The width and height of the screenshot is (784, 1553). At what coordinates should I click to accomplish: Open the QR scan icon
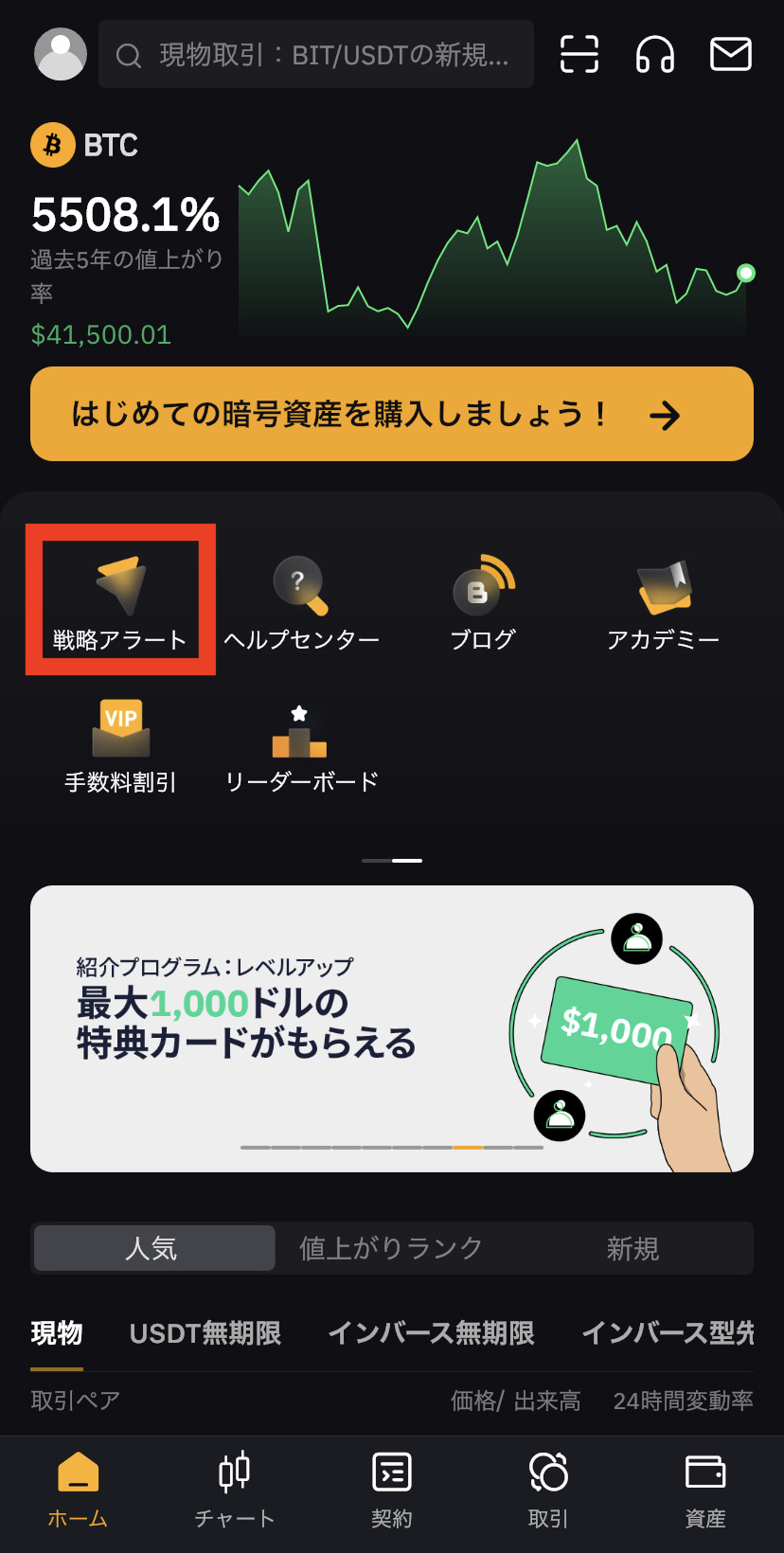[x=579, y=54]
